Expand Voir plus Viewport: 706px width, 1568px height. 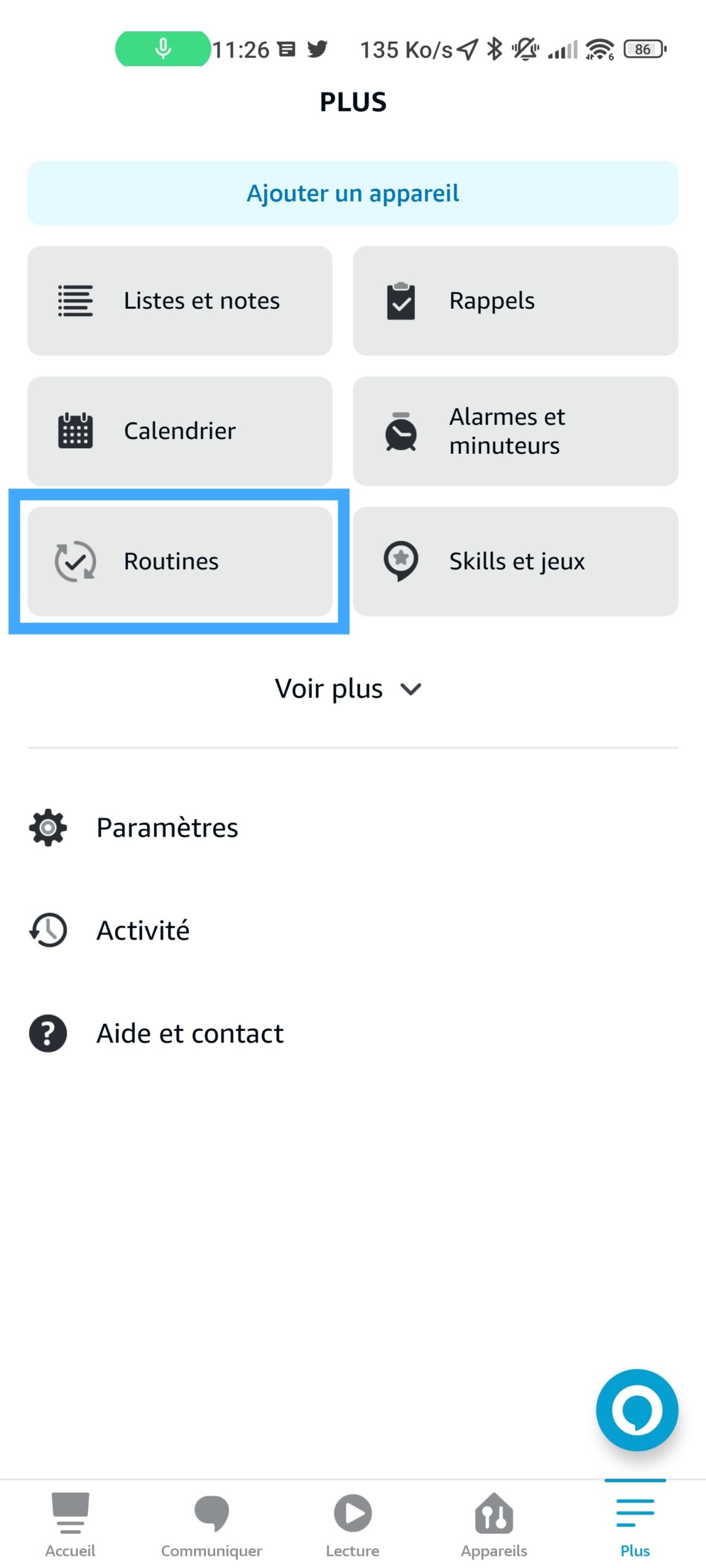pos(348,688)
